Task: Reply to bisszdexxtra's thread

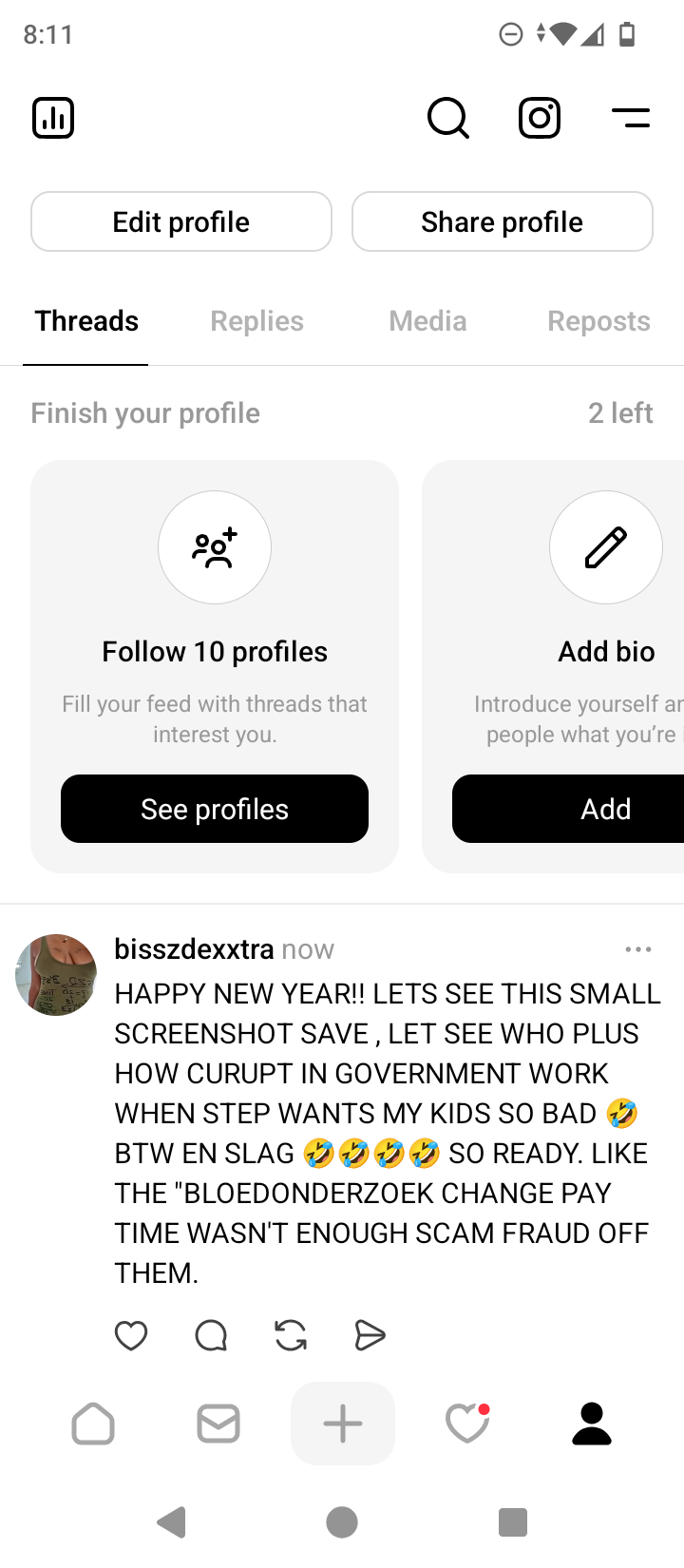Action: (211, 1336)
